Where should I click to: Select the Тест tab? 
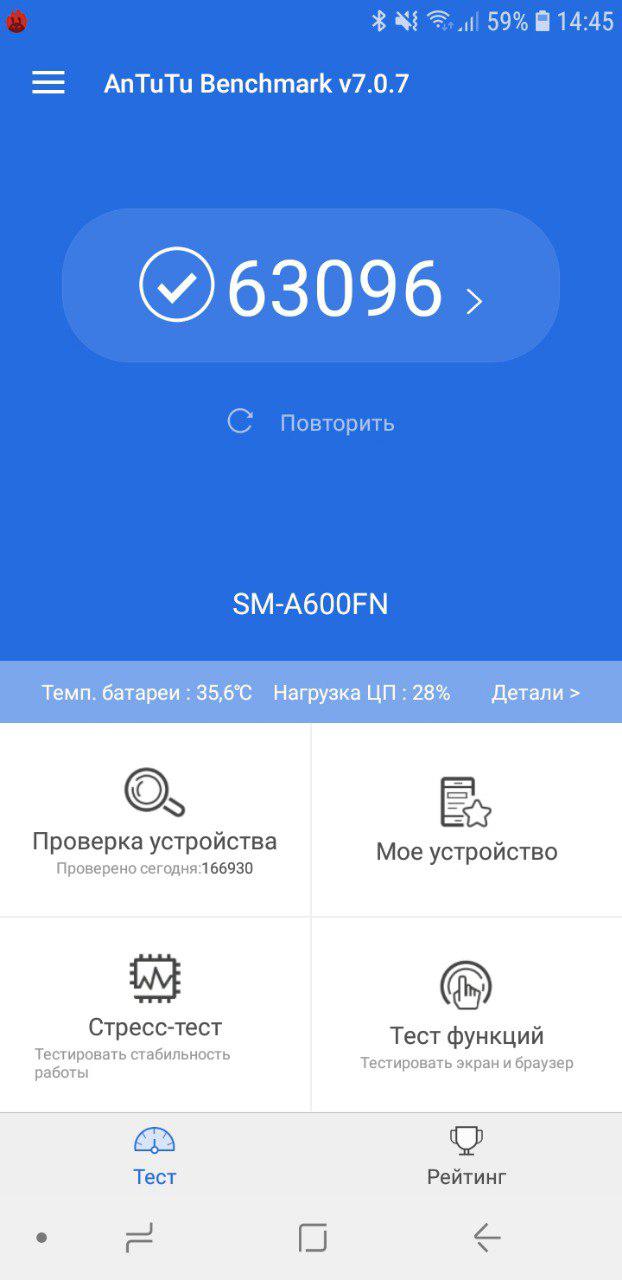155,1157
